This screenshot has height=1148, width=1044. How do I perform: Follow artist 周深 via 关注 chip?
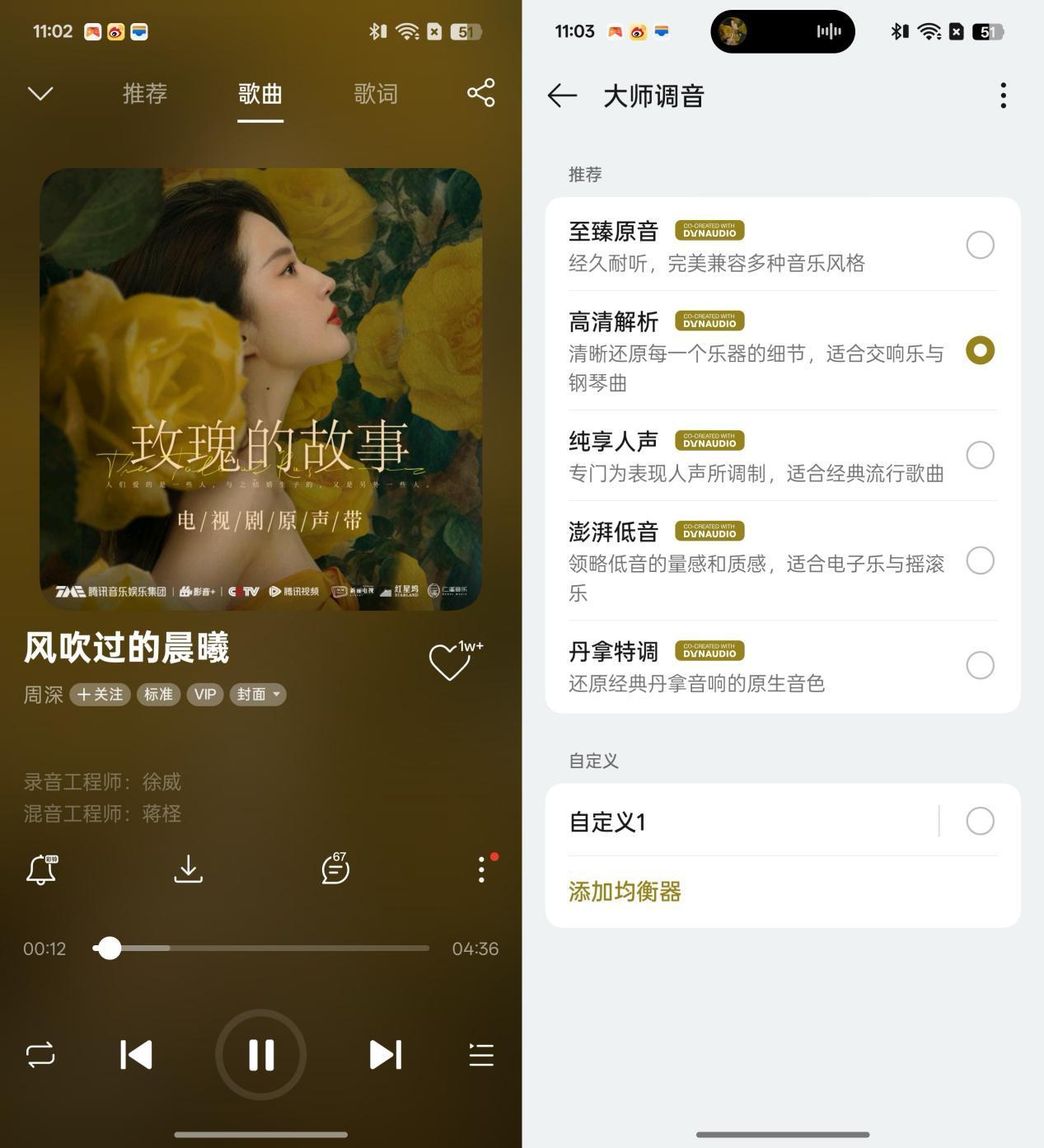[x=100, y=695]
